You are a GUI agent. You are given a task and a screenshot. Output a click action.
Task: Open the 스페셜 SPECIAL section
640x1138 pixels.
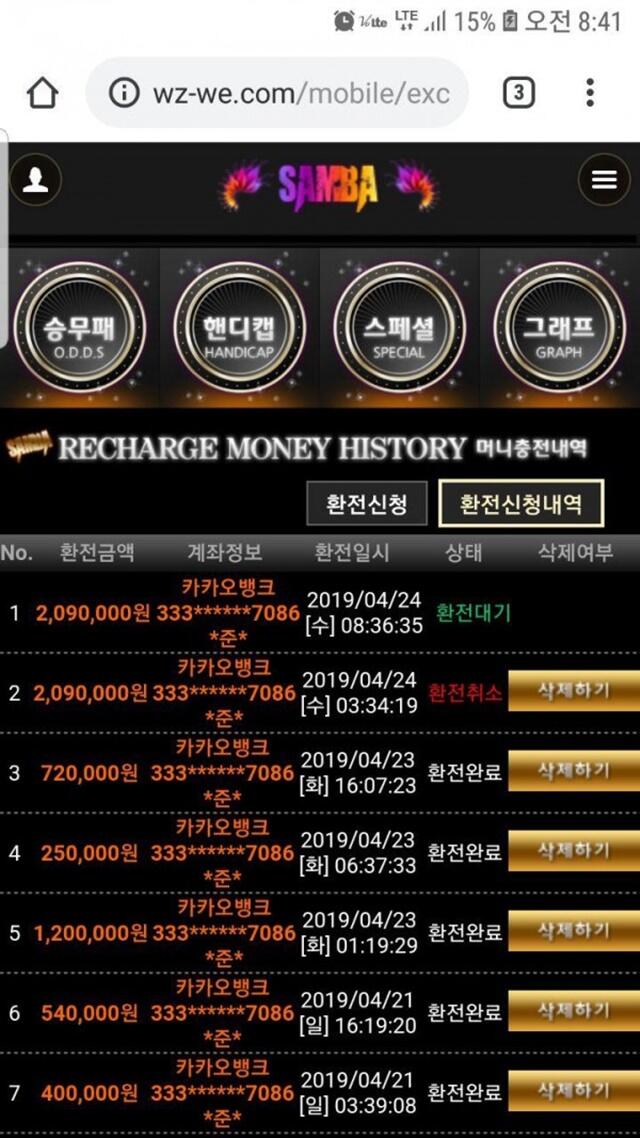pos(399,328)
